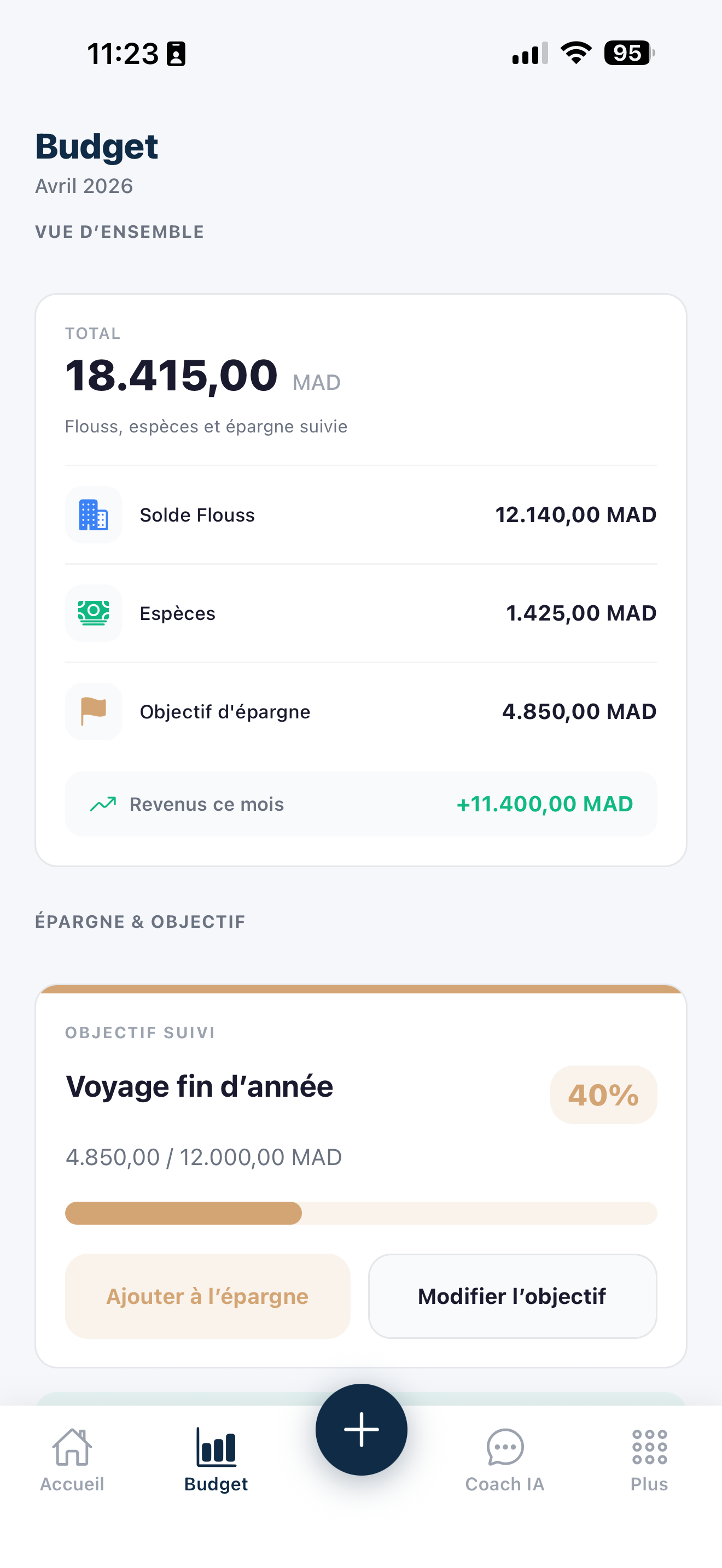Open the Budget tab
Viewport: 722px width, 1568px height.
tap(216, 1461)
